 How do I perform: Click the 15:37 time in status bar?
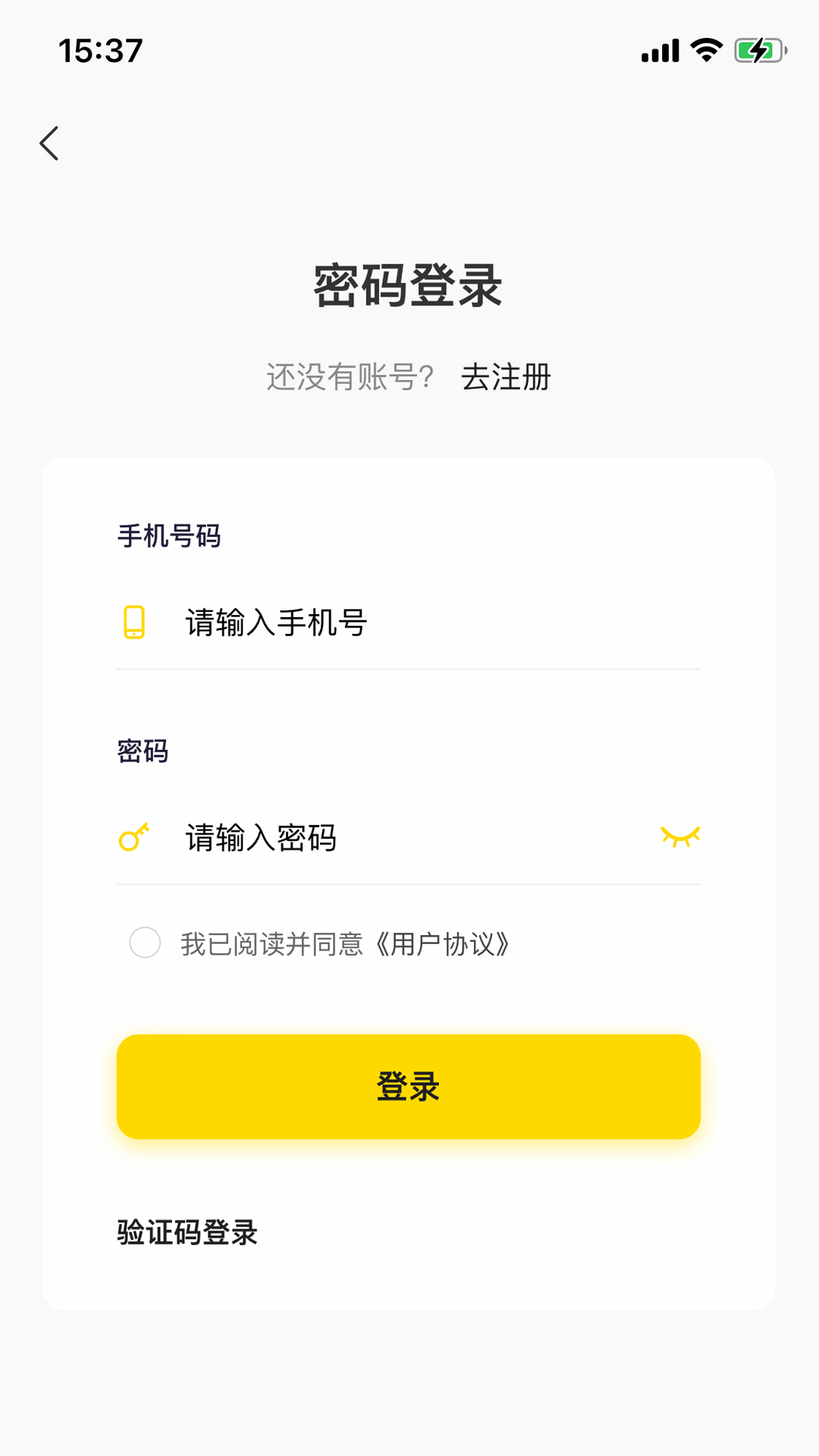pos(99,50)
